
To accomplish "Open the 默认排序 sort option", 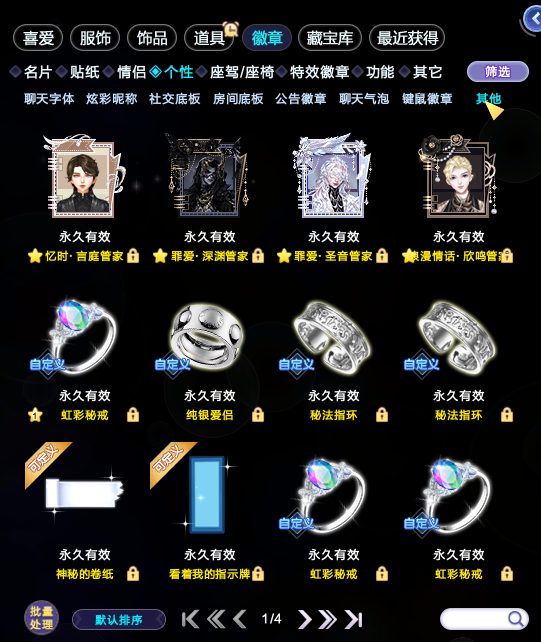I will tap(119, 619).
